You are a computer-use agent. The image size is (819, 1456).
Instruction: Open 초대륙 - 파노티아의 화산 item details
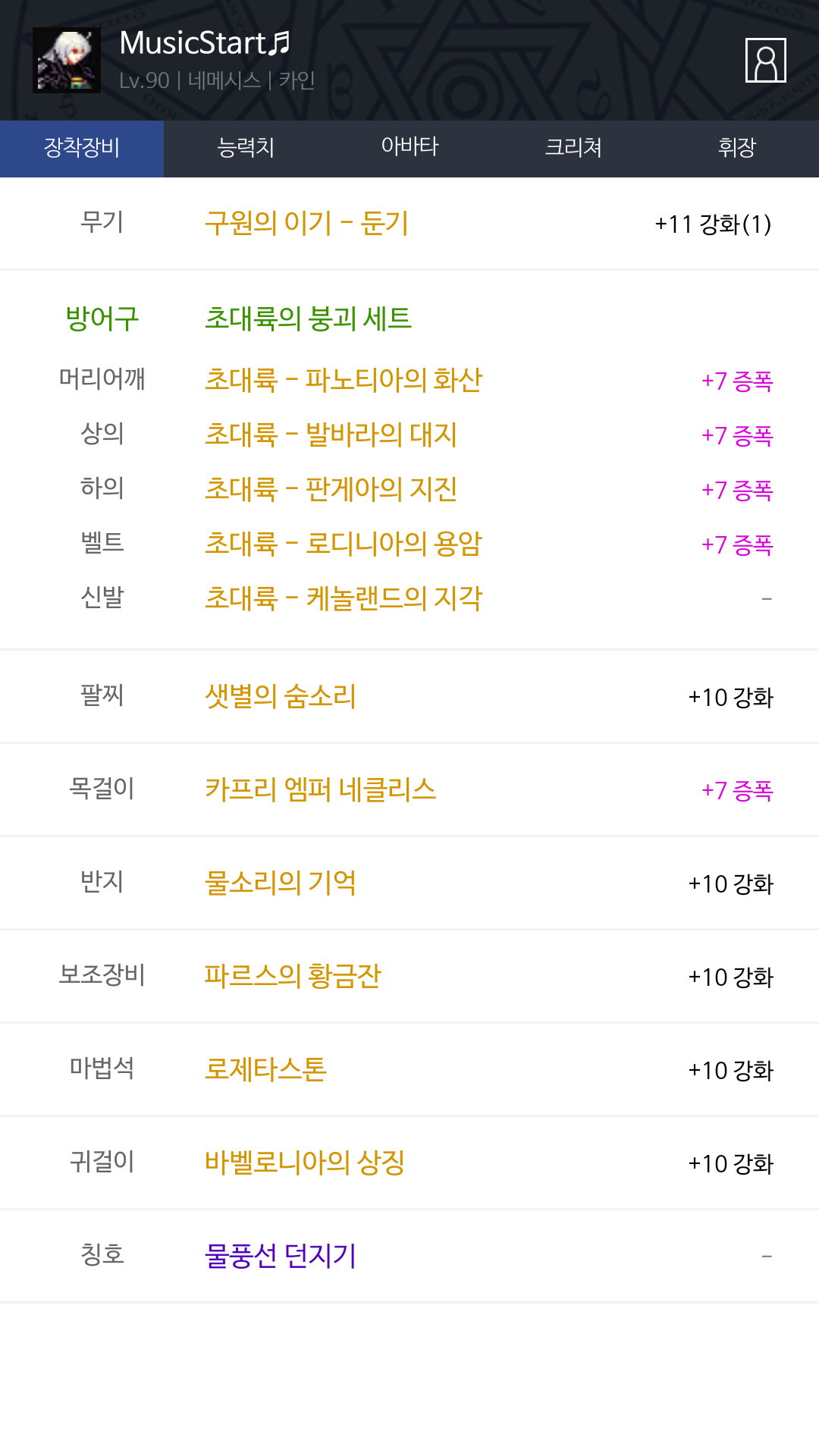click(344, 380)
